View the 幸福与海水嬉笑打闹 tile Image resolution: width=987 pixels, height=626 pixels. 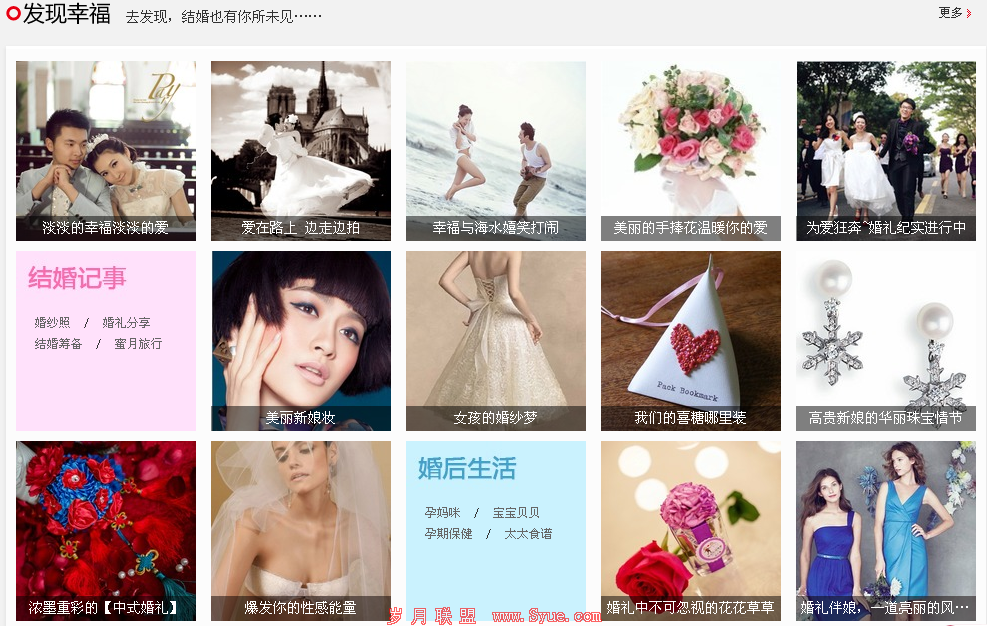[x=496, y=150]
